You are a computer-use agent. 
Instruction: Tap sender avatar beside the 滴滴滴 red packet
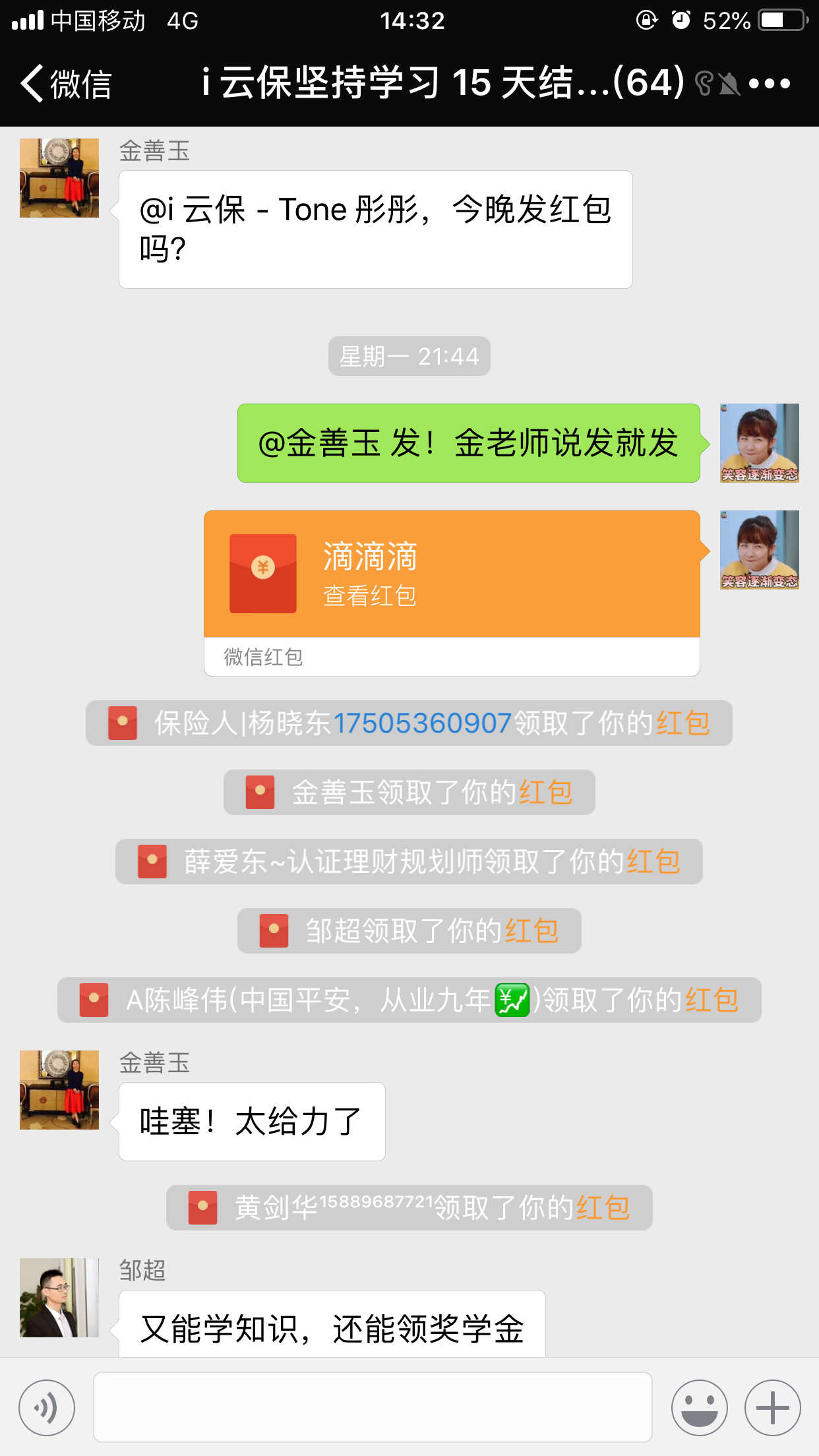coord(759,550)
